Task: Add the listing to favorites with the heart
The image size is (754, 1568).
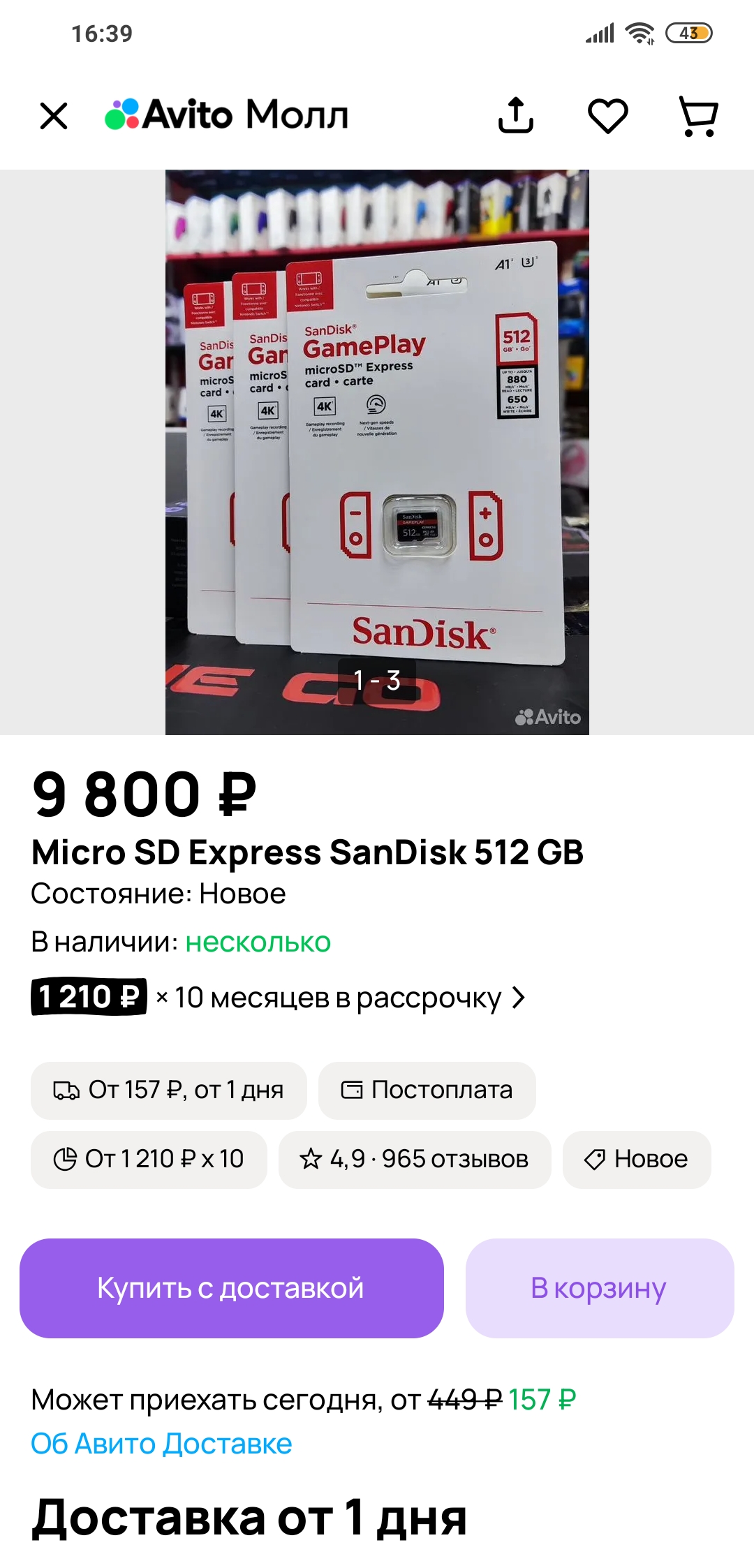Action: click(608, 116)
